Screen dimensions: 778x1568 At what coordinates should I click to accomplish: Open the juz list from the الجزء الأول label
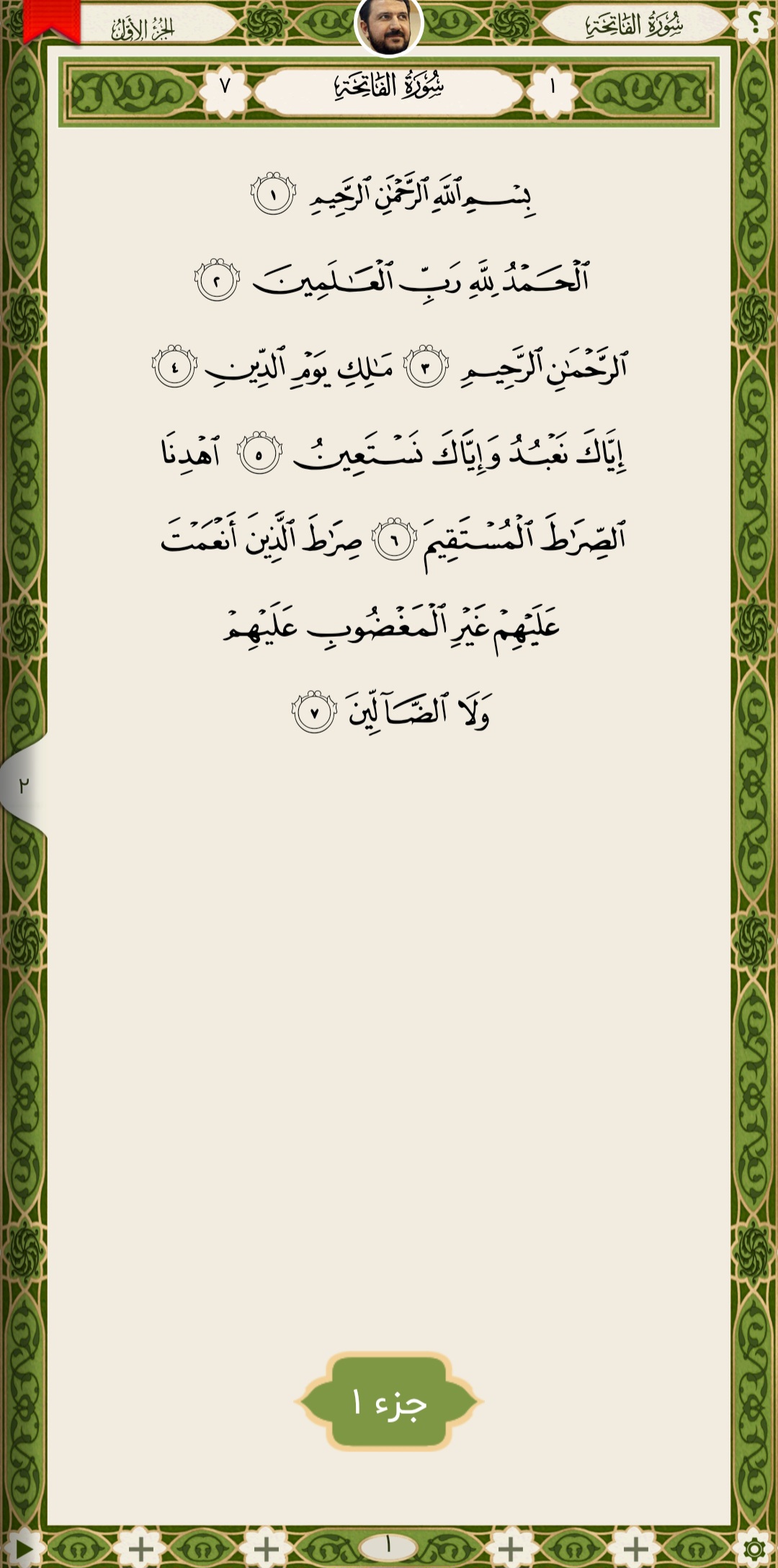pyautogui.click(x=143, y=29)
